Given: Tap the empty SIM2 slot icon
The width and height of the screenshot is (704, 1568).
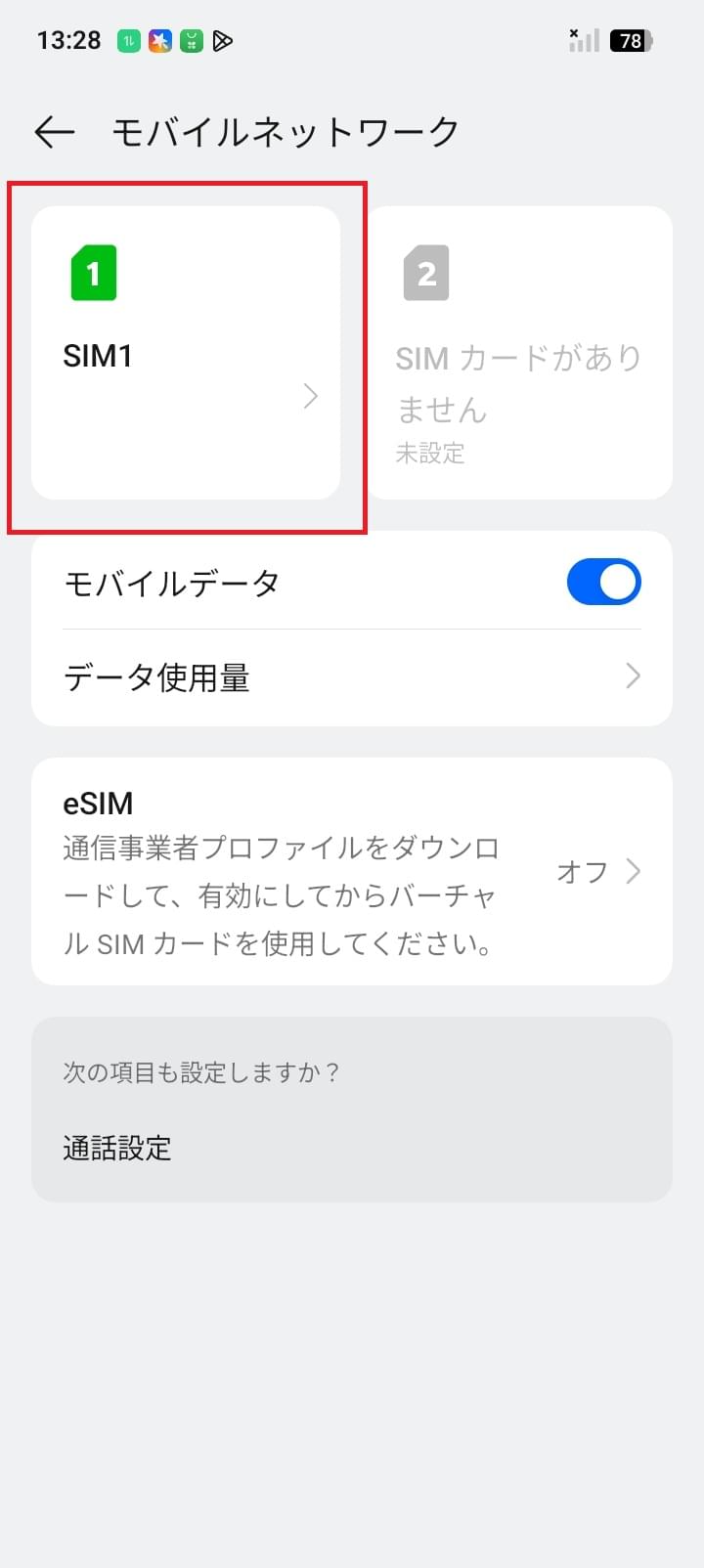Looking at the screenshot, I should [424, 274].
